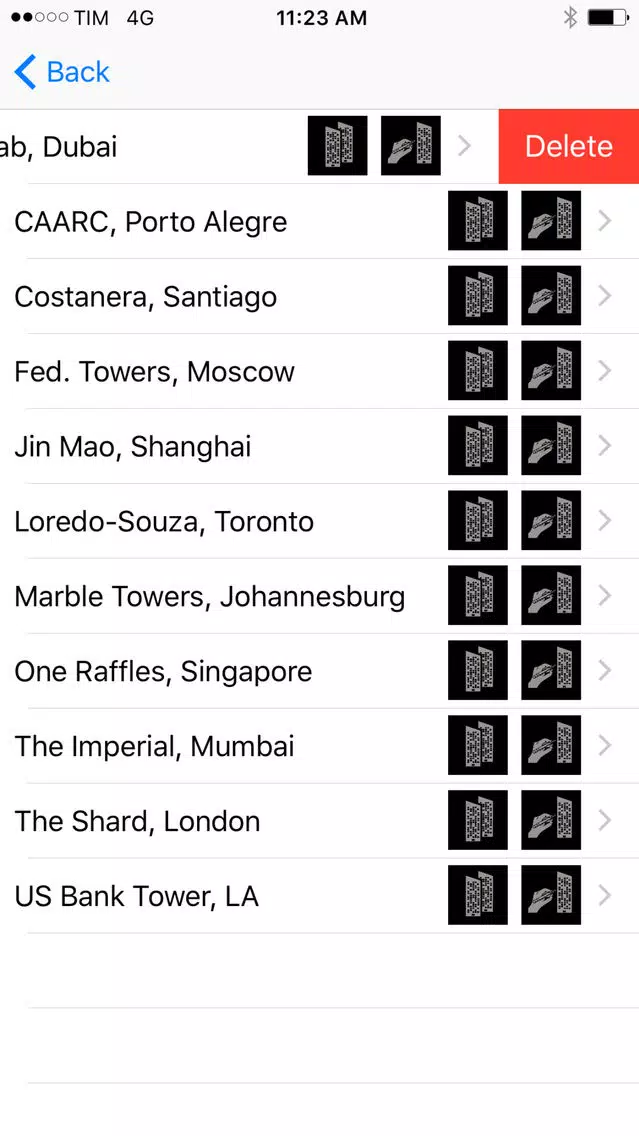The height and width of the screenshot is (1136, 639).
Task: Select US Bank Tower, LA
Action: 320,896
